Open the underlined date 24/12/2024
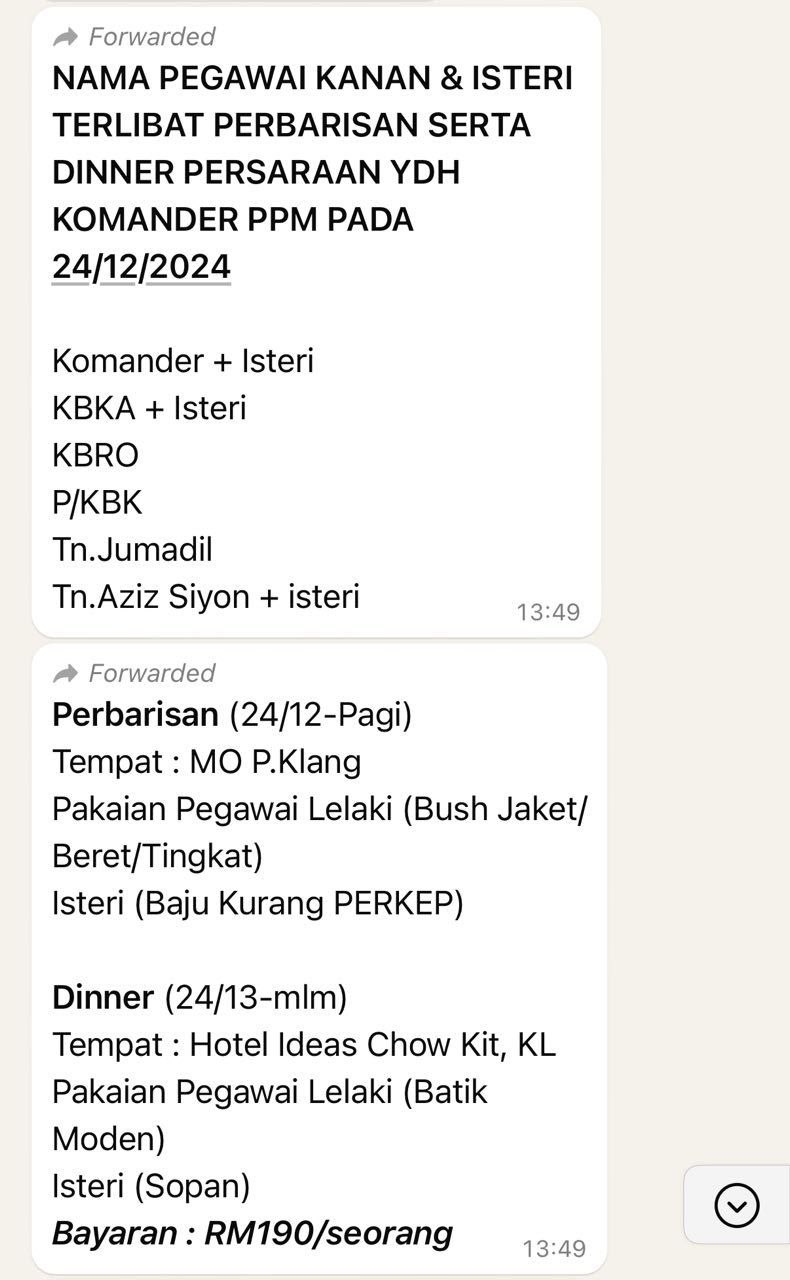The height and width of the screenshot is (1280, 790). pyautogui.click(x=141, y=267)
